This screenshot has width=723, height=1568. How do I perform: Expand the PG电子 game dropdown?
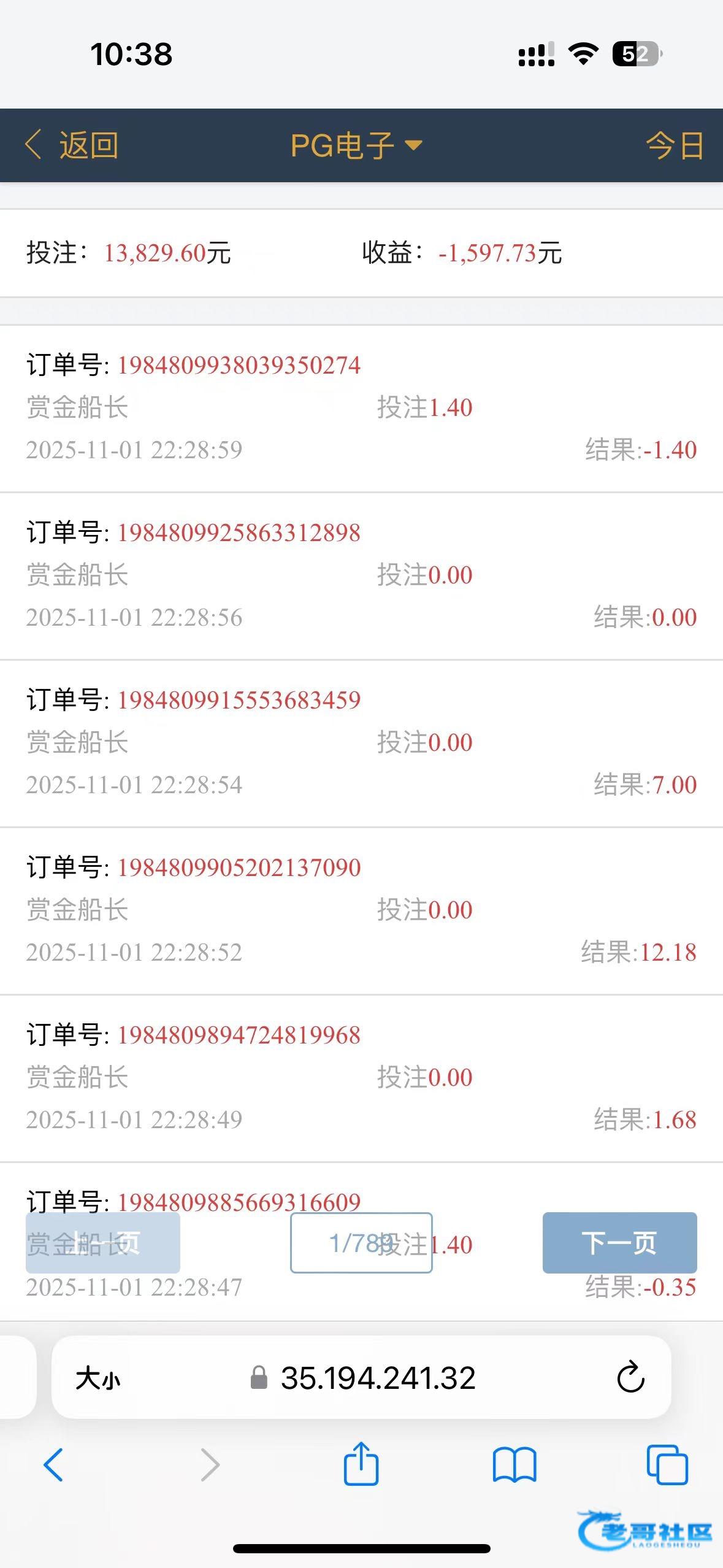pyautogui.click(x=356, y=145)
